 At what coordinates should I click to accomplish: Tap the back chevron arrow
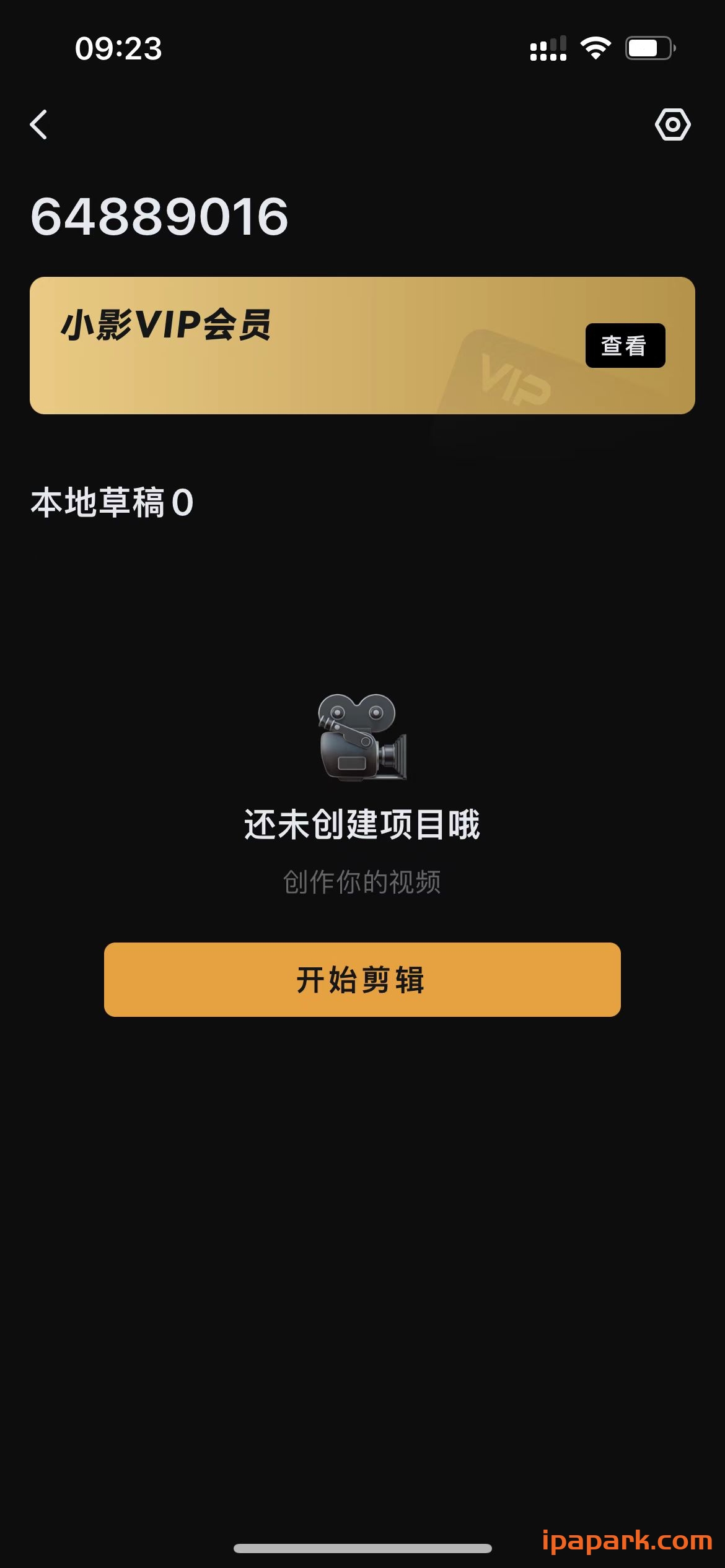point(39,124)
